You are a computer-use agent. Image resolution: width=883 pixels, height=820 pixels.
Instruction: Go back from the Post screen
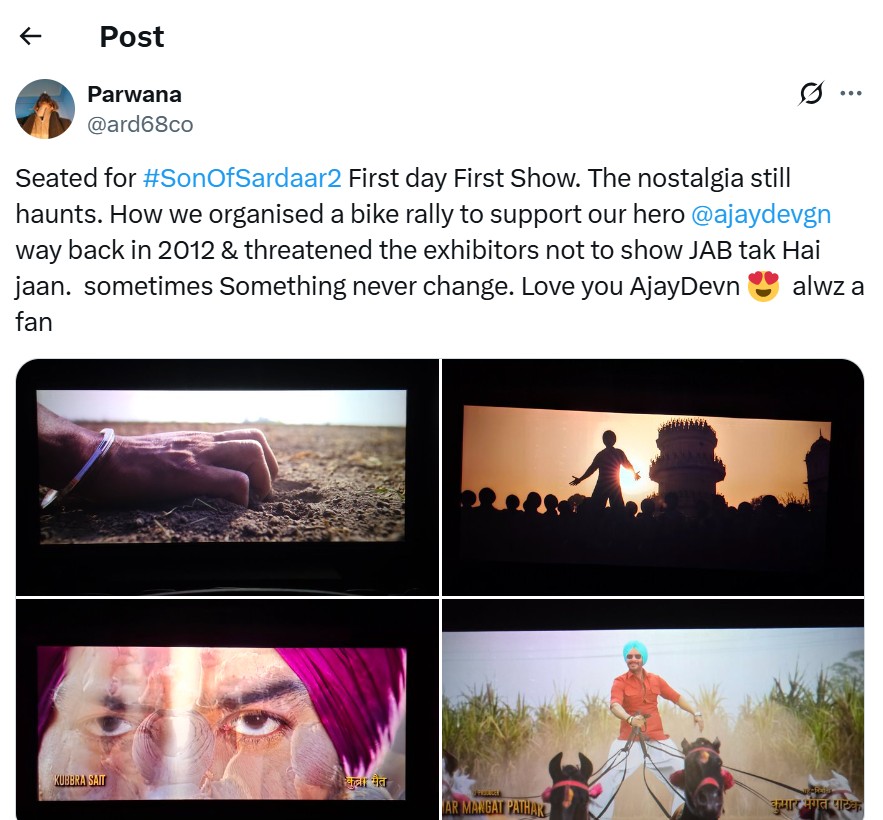31,37
